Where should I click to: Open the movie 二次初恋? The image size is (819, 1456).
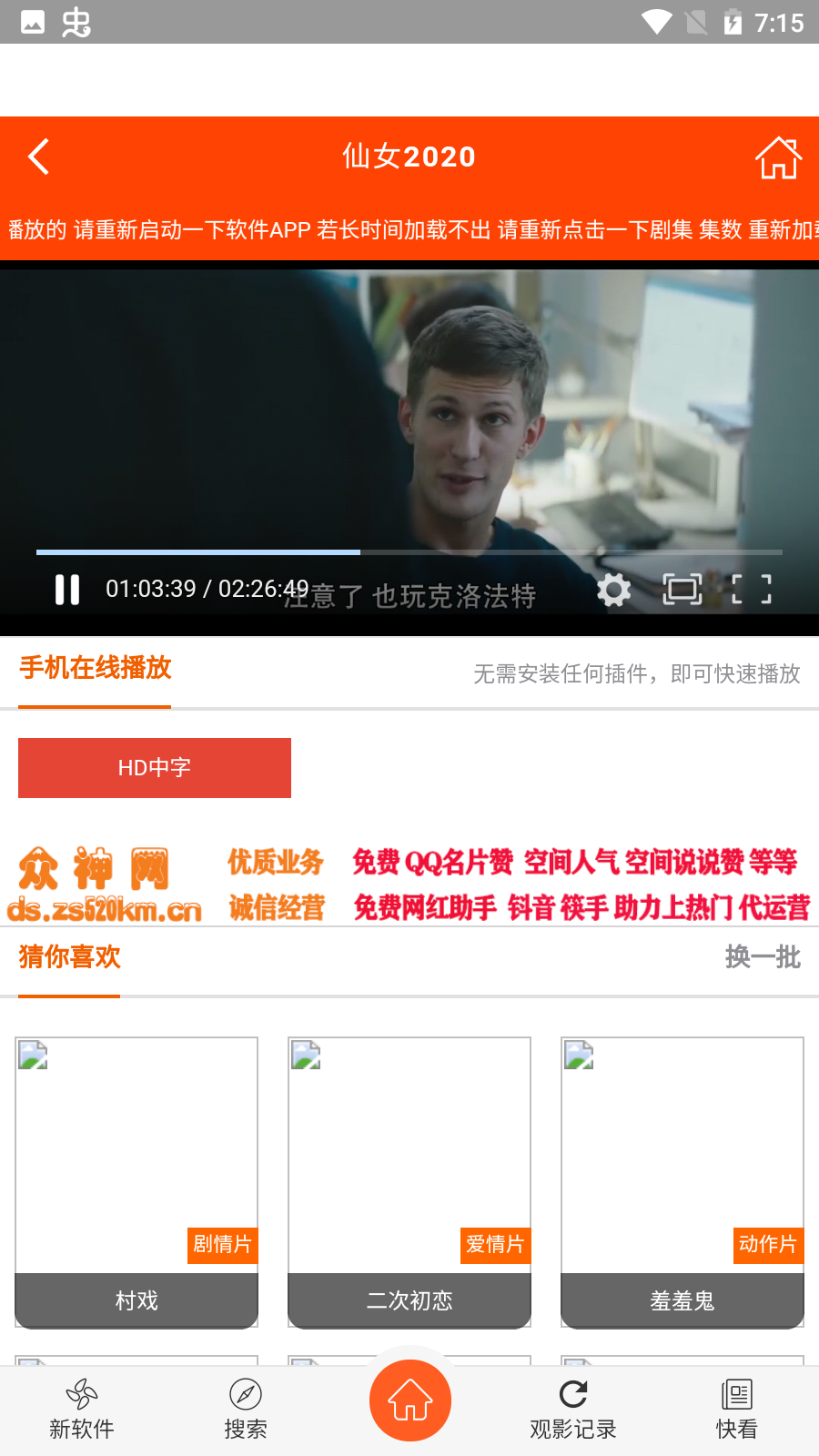(x=409, y=1181)
